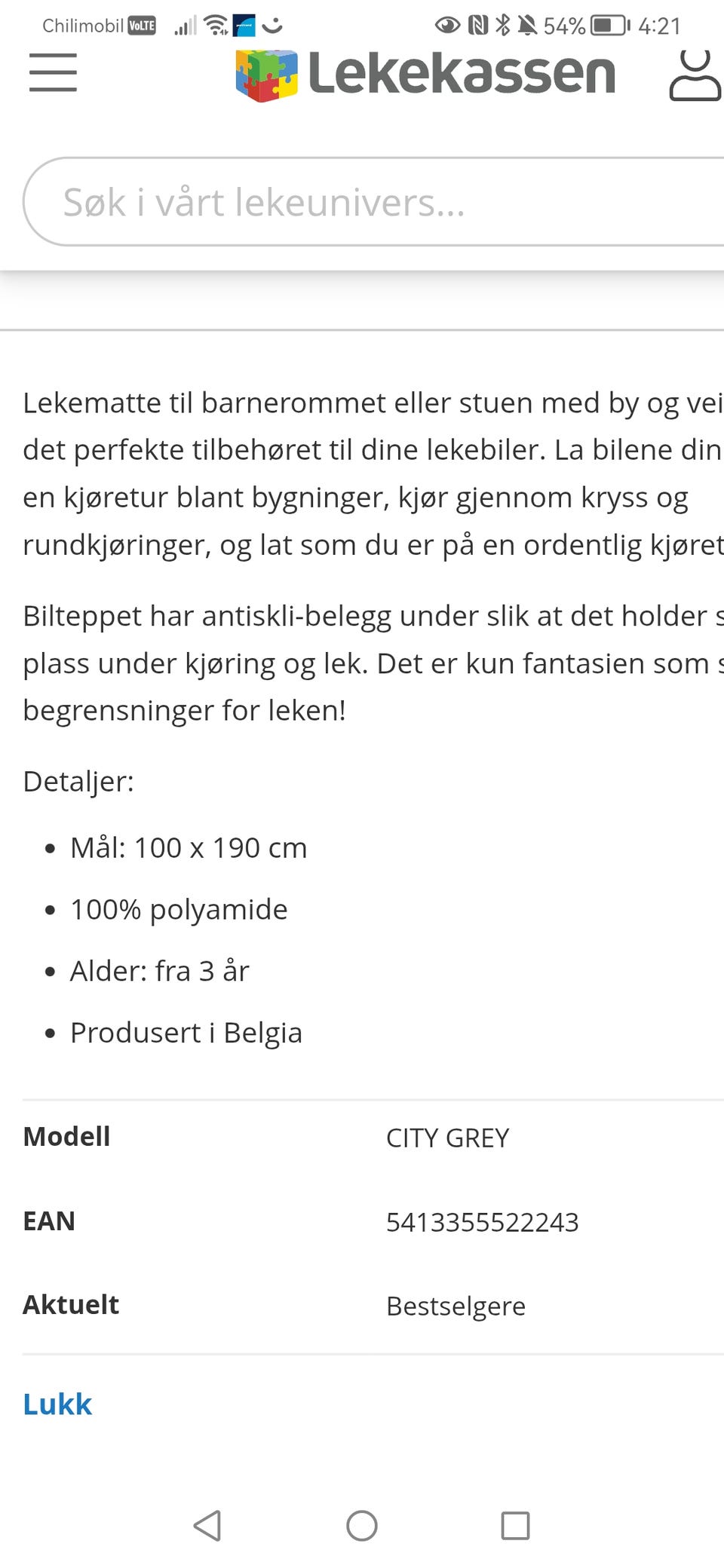Click the Lekekassen puzzle cube logo
Screen dimensions: 724x1568
[x=268, y=73]
